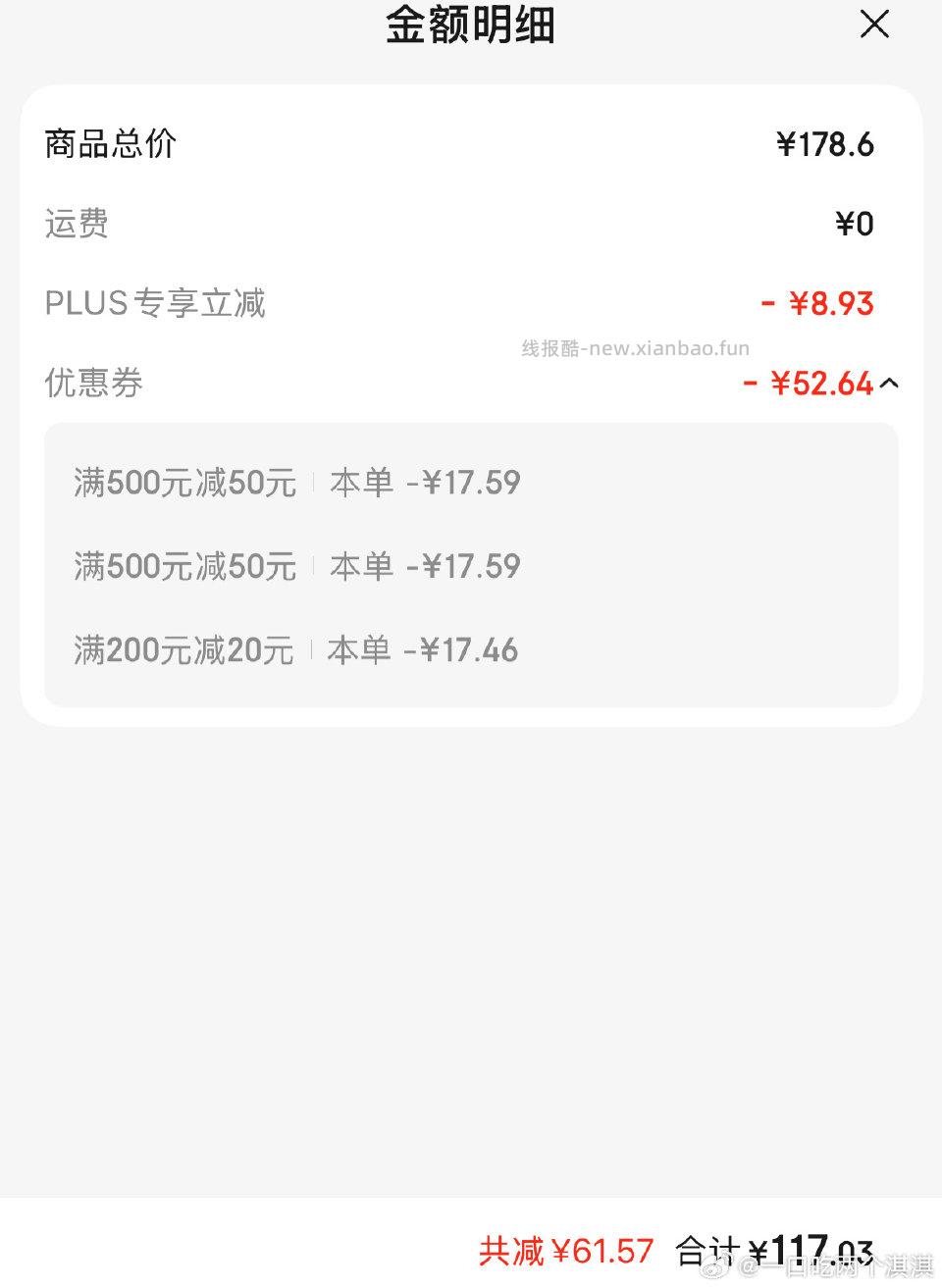The image size is (942, 1288).
Task: Close the 金额明细 dialog
Action: coord(873,25)
